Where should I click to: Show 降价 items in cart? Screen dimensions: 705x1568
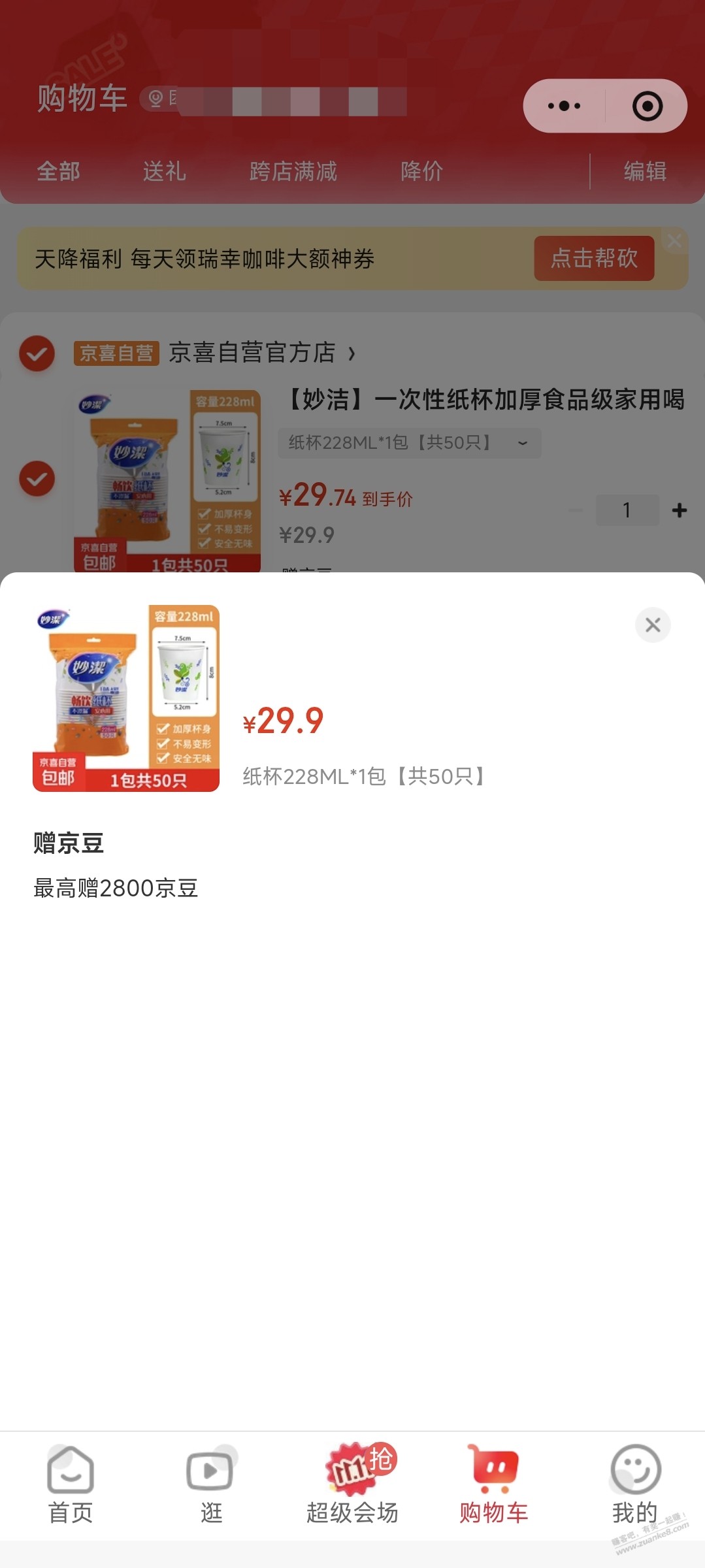click(421, 172)
